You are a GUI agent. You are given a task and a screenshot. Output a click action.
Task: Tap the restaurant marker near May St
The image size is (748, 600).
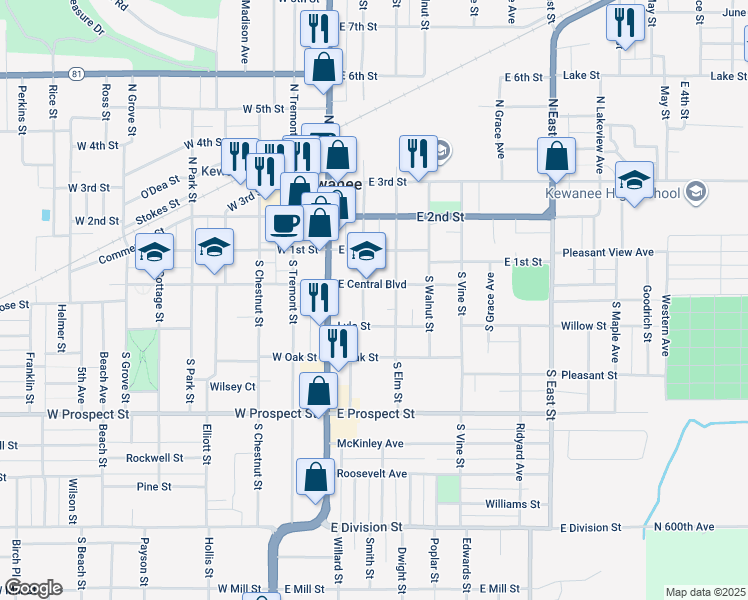tap(625, 22)
